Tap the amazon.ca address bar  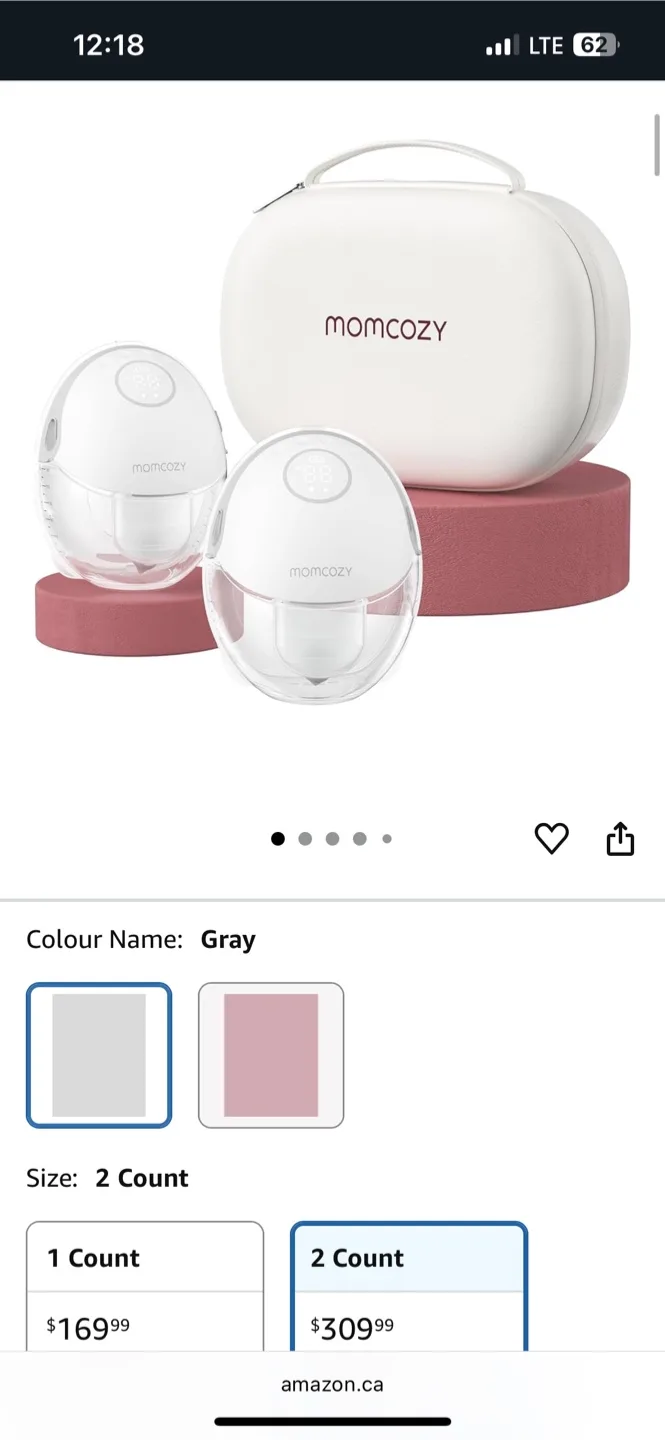[332, 1385]
